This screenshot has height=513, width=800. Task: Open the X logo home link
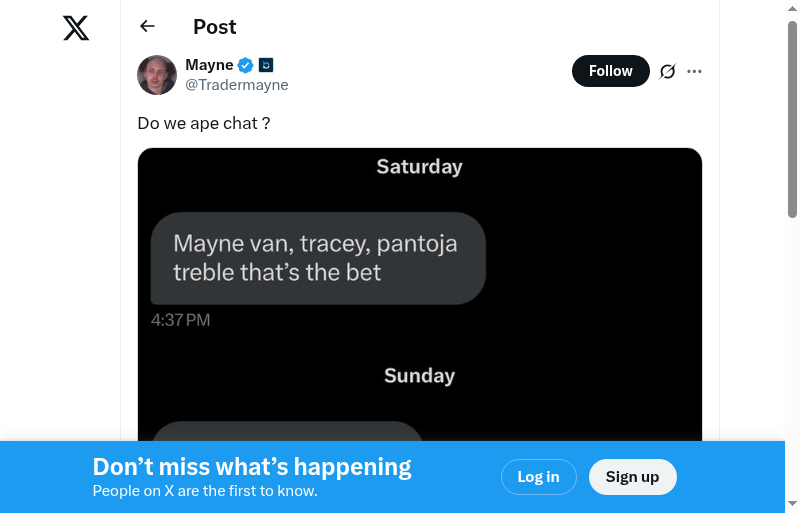[x=76, y=28]
